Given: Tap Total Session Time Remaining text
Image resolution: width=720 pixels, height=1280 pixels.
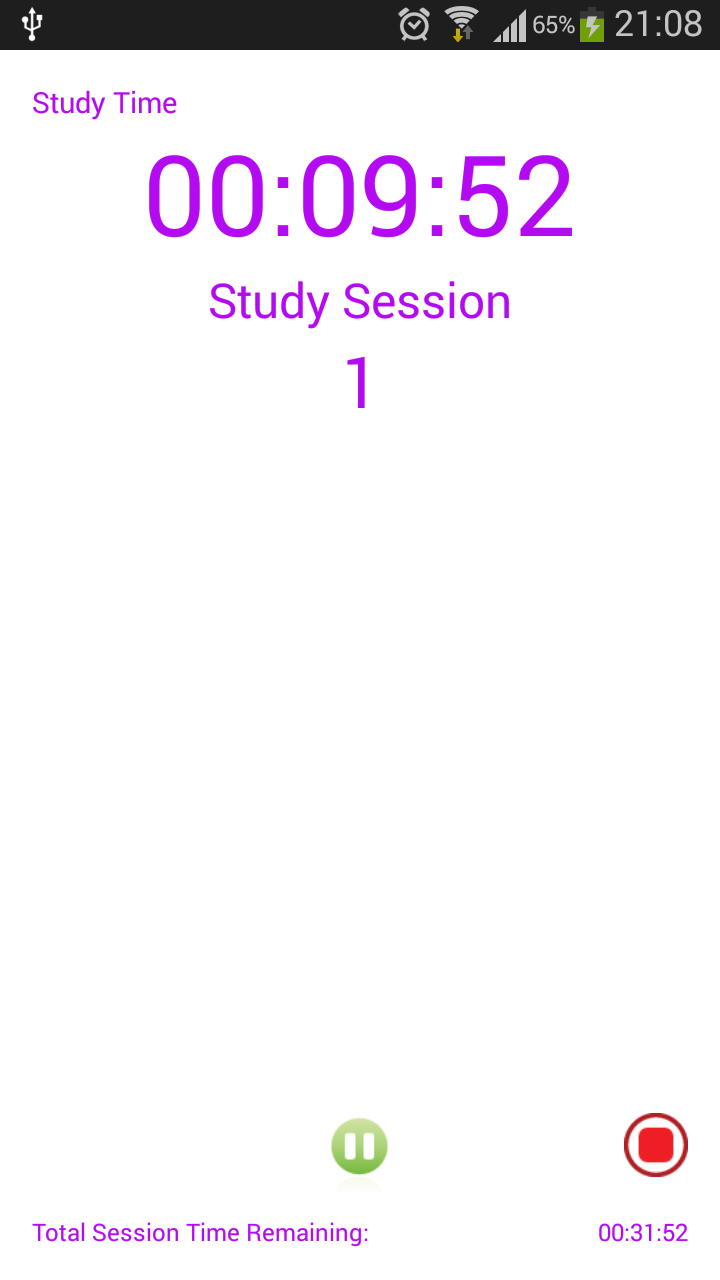Looking at the screenshot, I should point(200,1232).
